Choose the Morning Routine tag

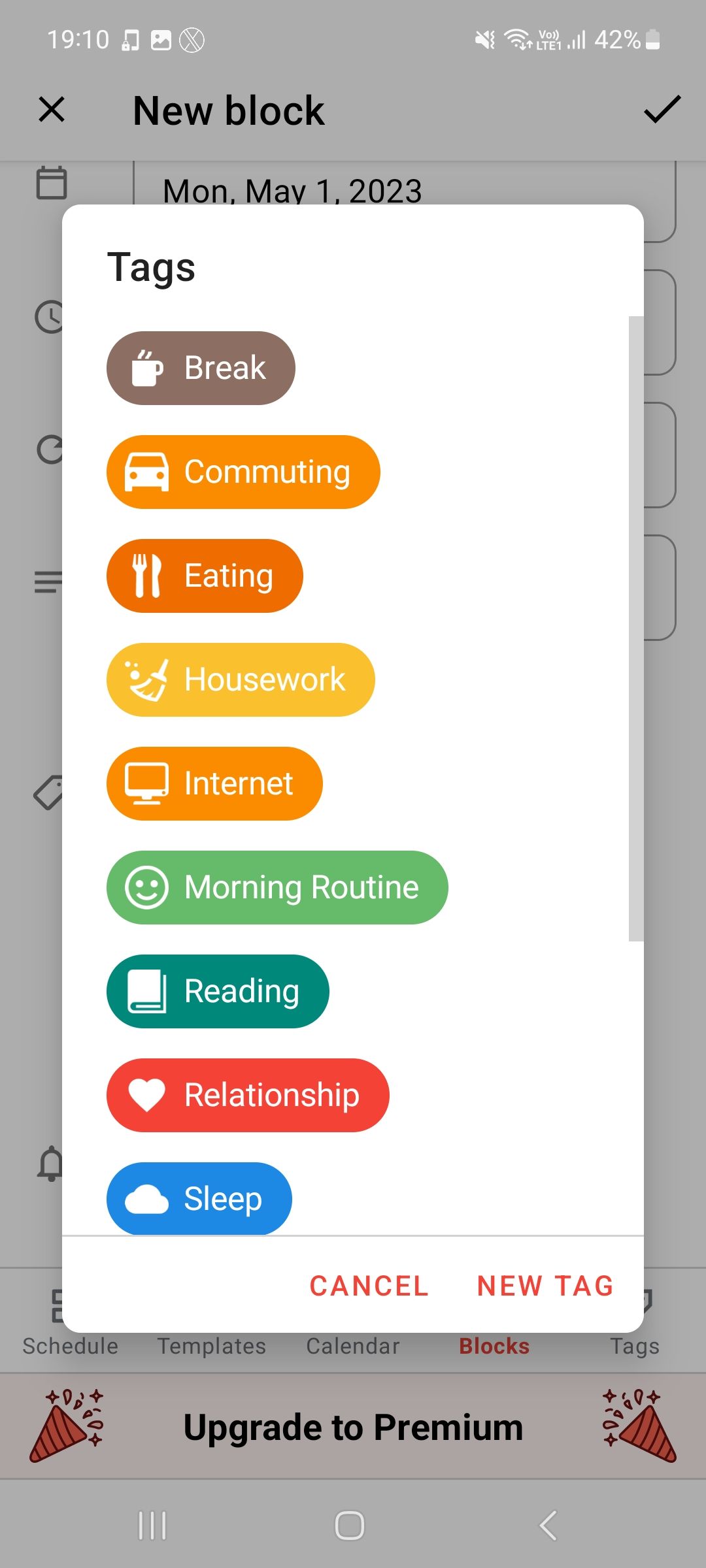click(x=277, y=887)
